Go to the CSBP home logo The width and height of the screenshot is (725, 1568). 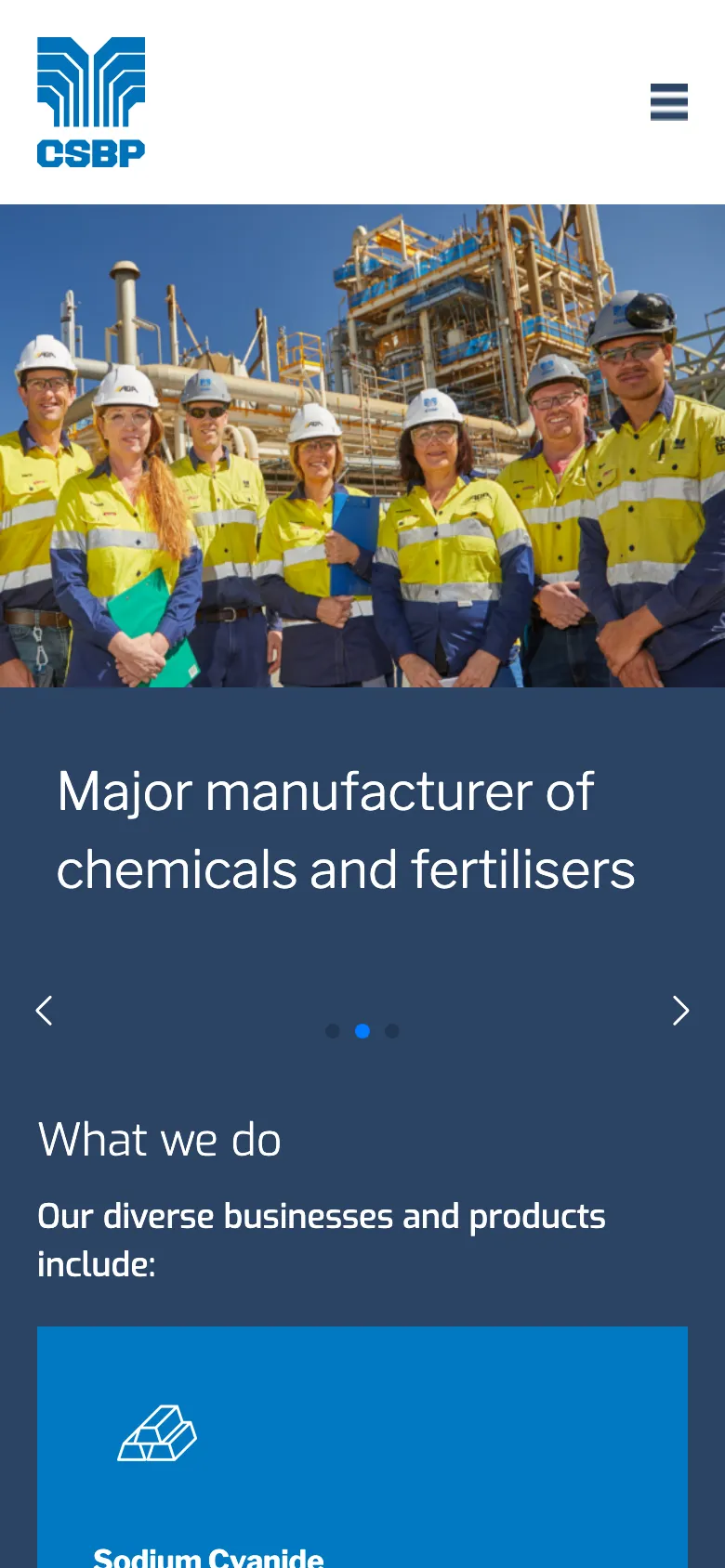coord(91,102)
